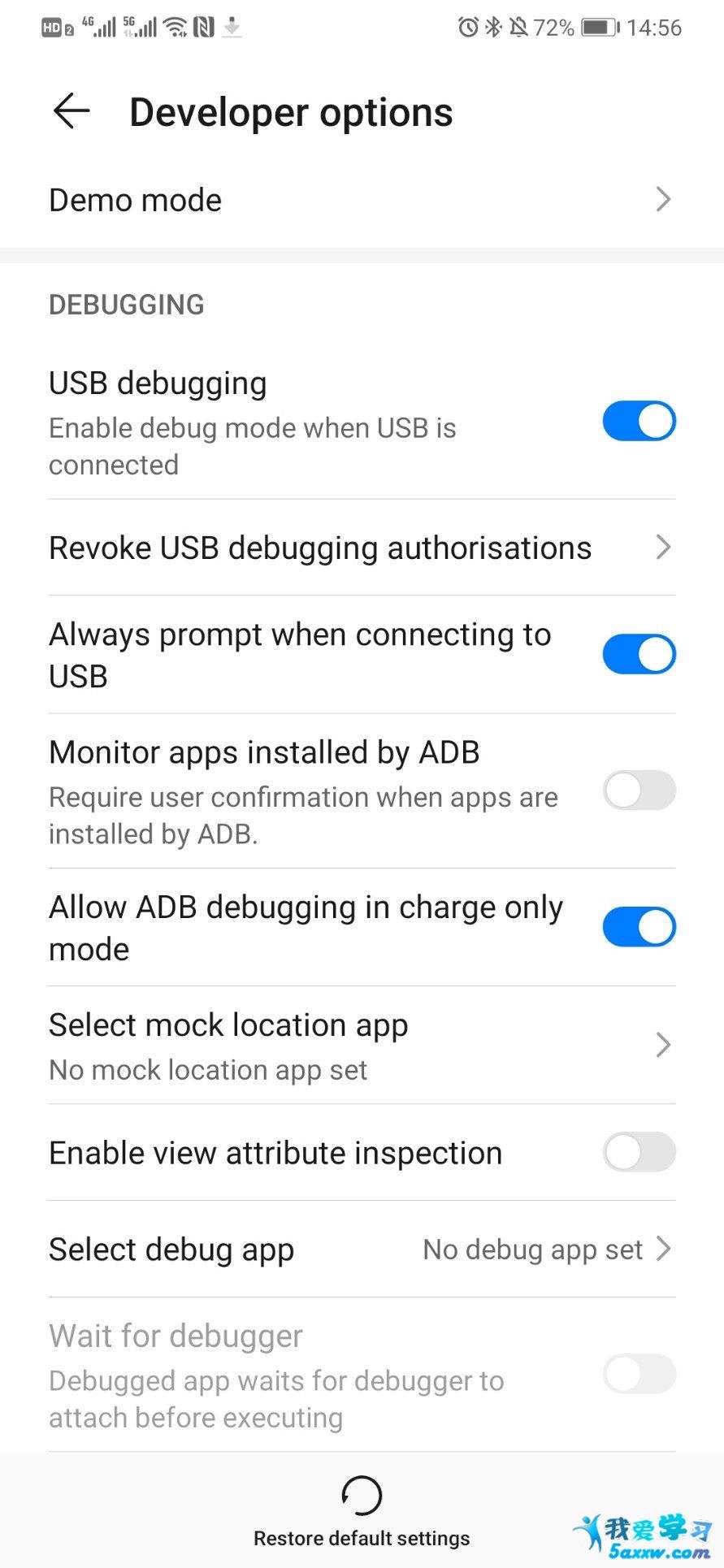The height and width of the screenshot is (1568, 724).
Task: Tap Restore default settings button
Action: pyautogui.click(x=362, y=1513)
